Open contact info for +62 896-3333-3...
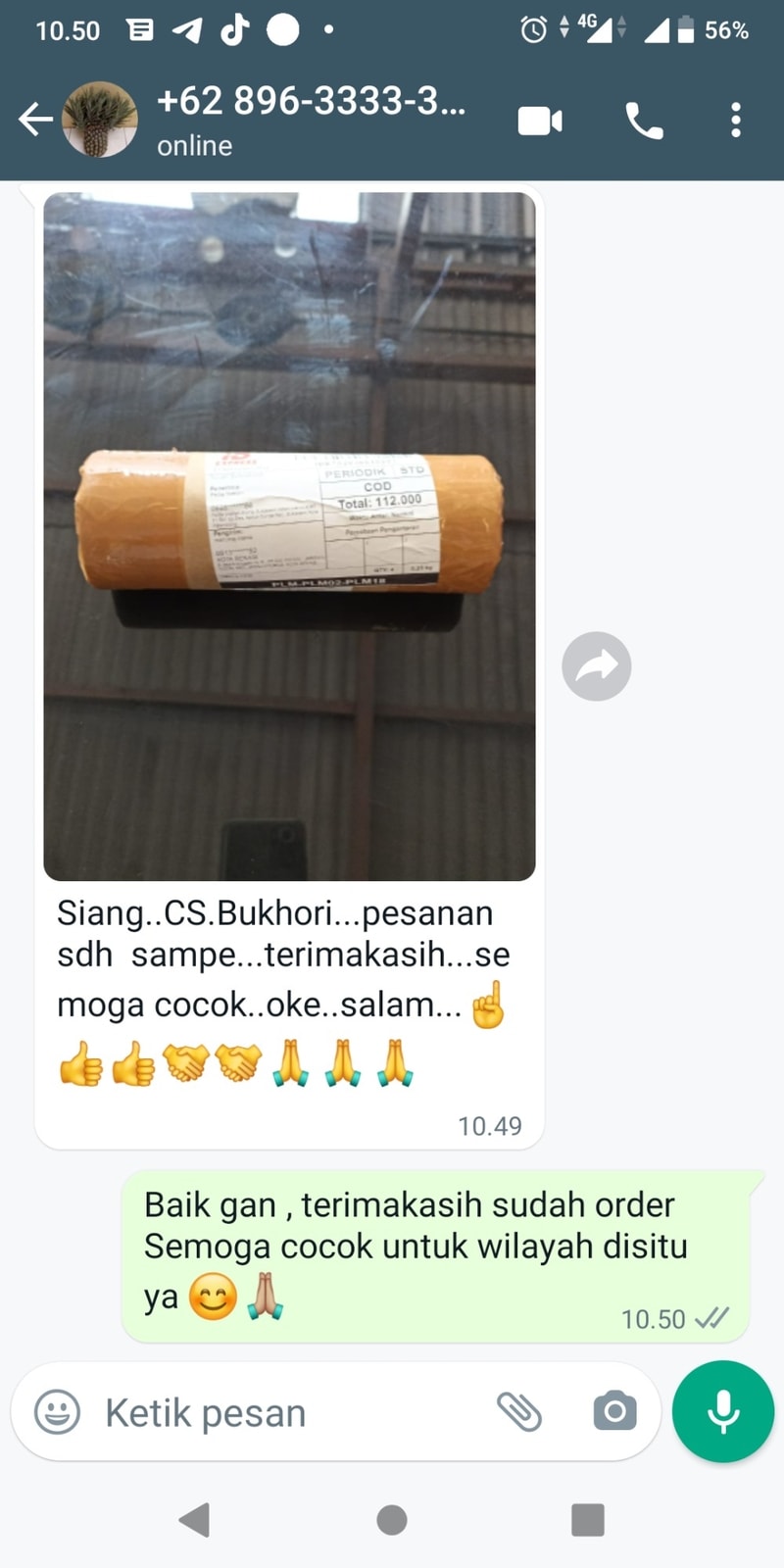 [312, 119]
